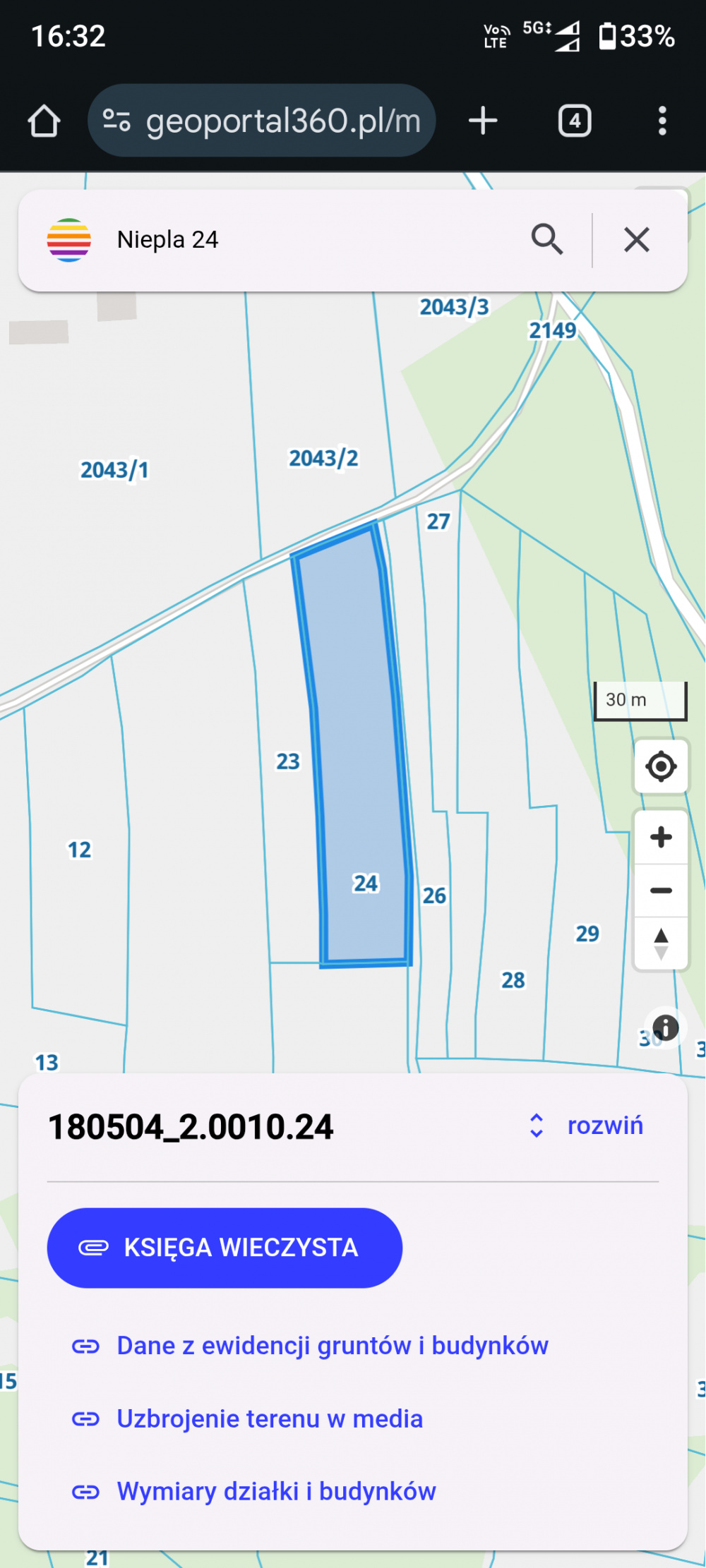Screen dimensions: 706x1568
Task: Tap the geoportal360.pl address bar
Action: [263, 121]
